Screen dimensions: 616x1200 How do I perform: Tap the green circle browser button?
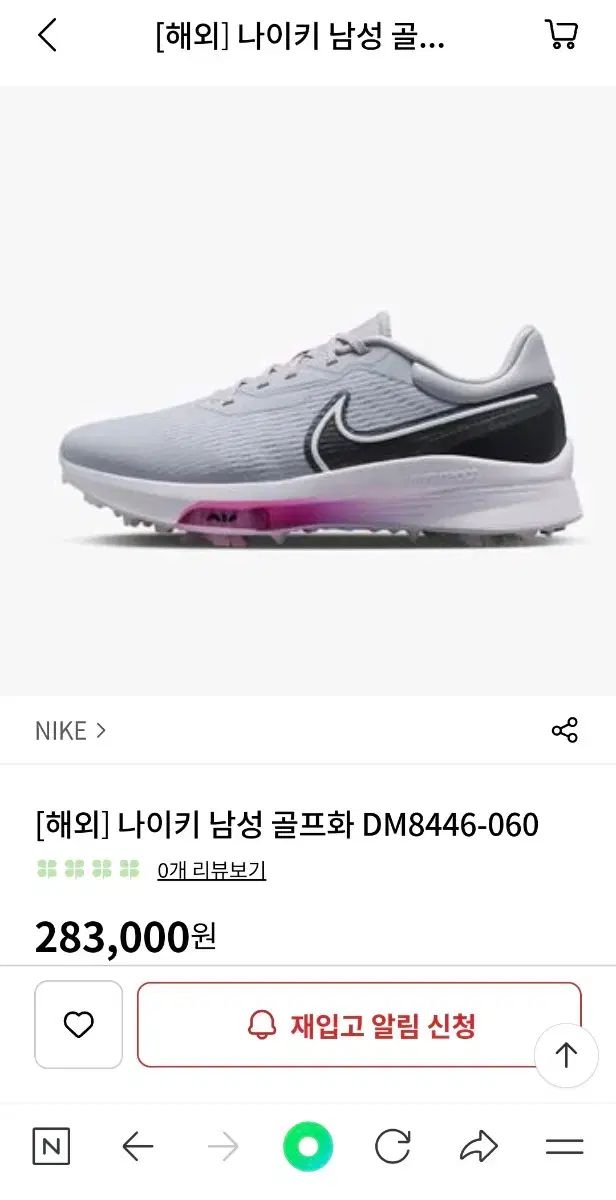(x=307, y=1147)
